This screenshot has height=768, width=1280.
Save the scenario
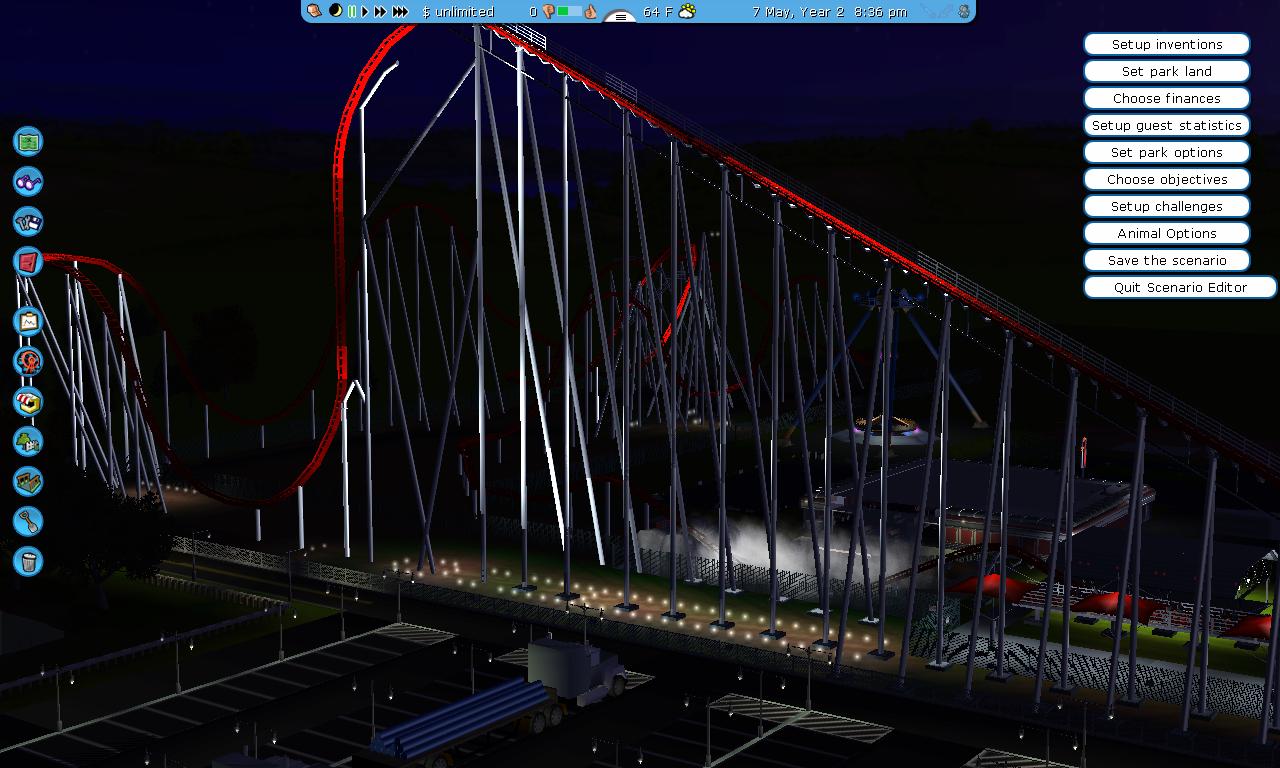point(1166,260)
